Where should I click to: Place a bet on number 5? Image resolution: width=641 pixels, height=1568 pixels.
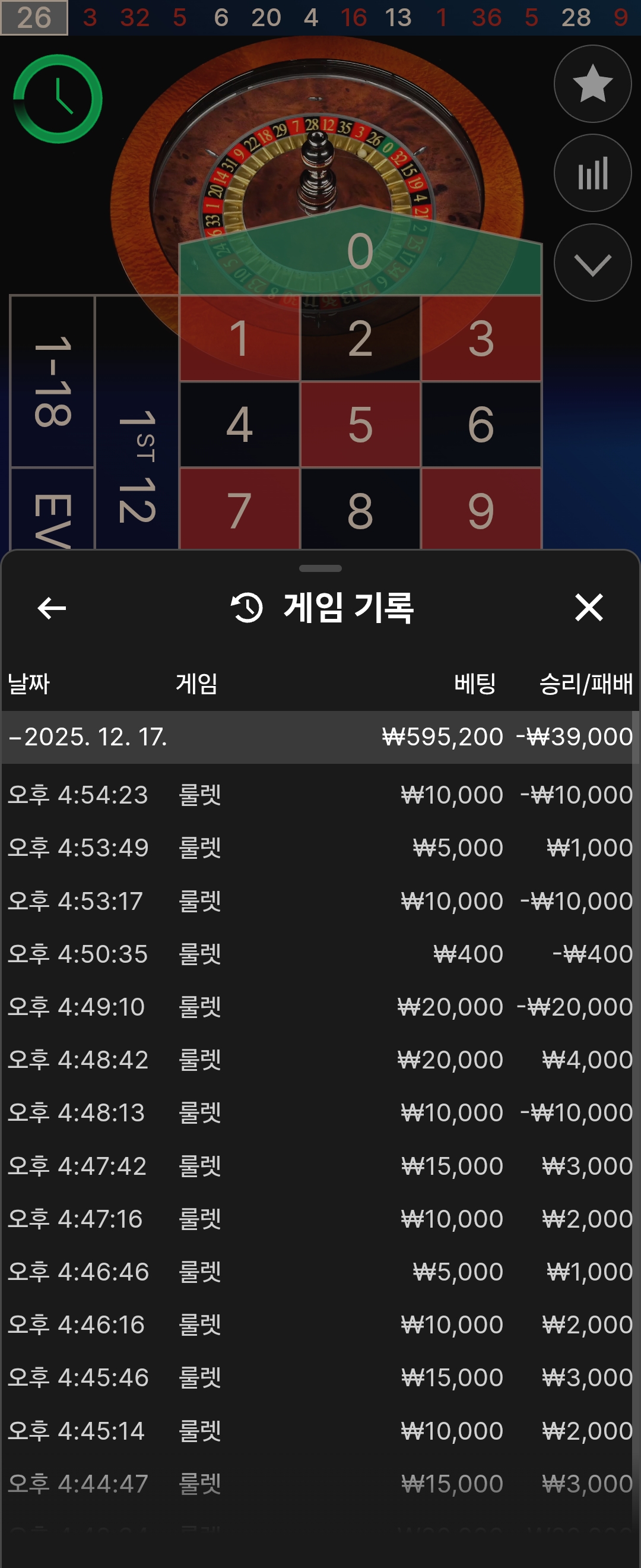360,424
